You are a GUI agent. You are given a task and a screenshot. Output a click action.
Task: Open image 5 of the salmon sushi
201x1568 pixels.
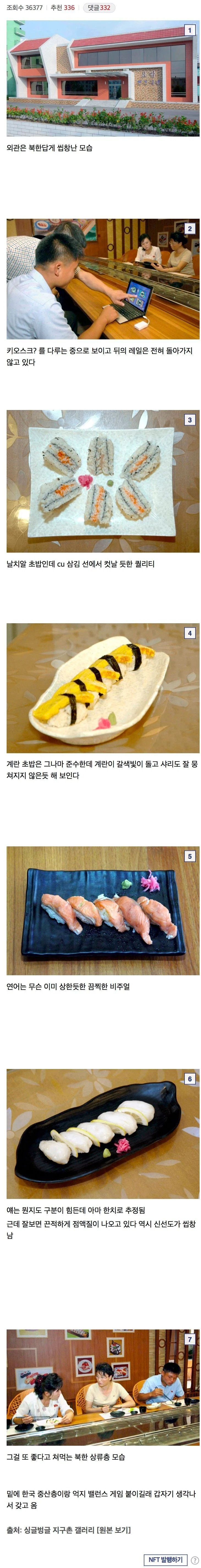point(102,910)
